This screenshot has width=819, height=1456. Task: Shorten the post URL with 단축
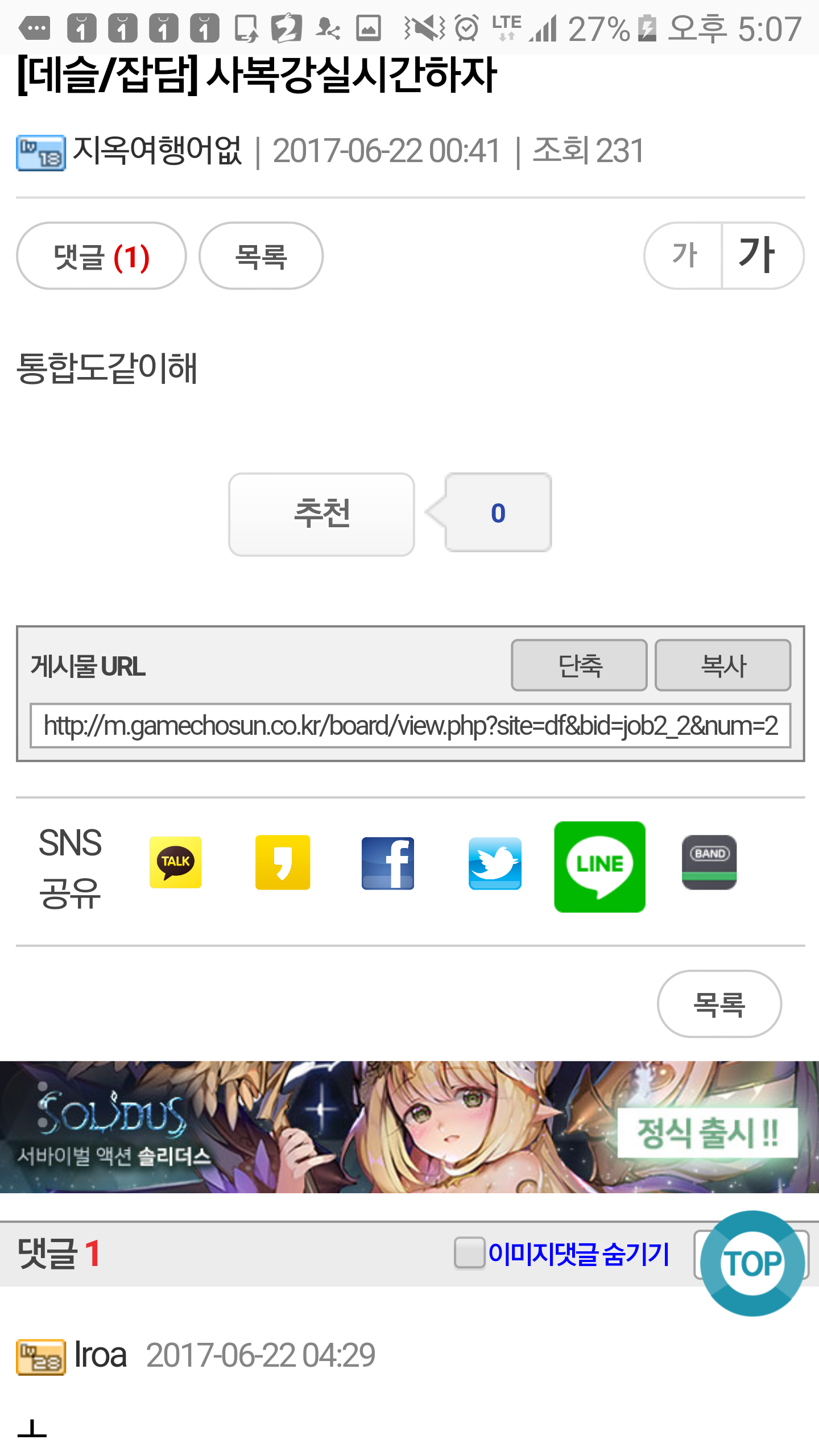point(579,665)
